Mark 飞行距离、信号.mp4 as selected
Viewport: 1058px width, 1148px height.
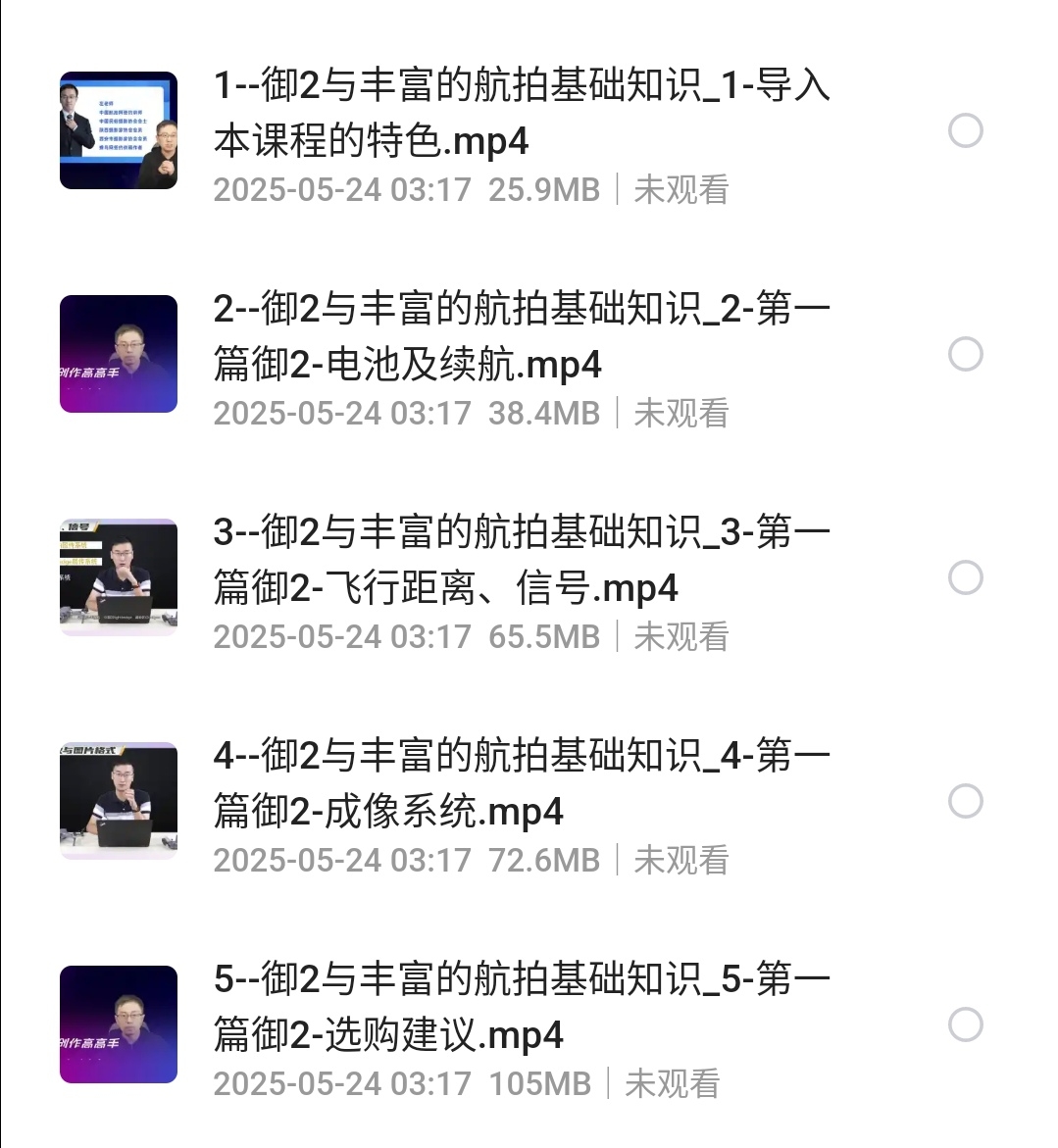pos(966,577)
